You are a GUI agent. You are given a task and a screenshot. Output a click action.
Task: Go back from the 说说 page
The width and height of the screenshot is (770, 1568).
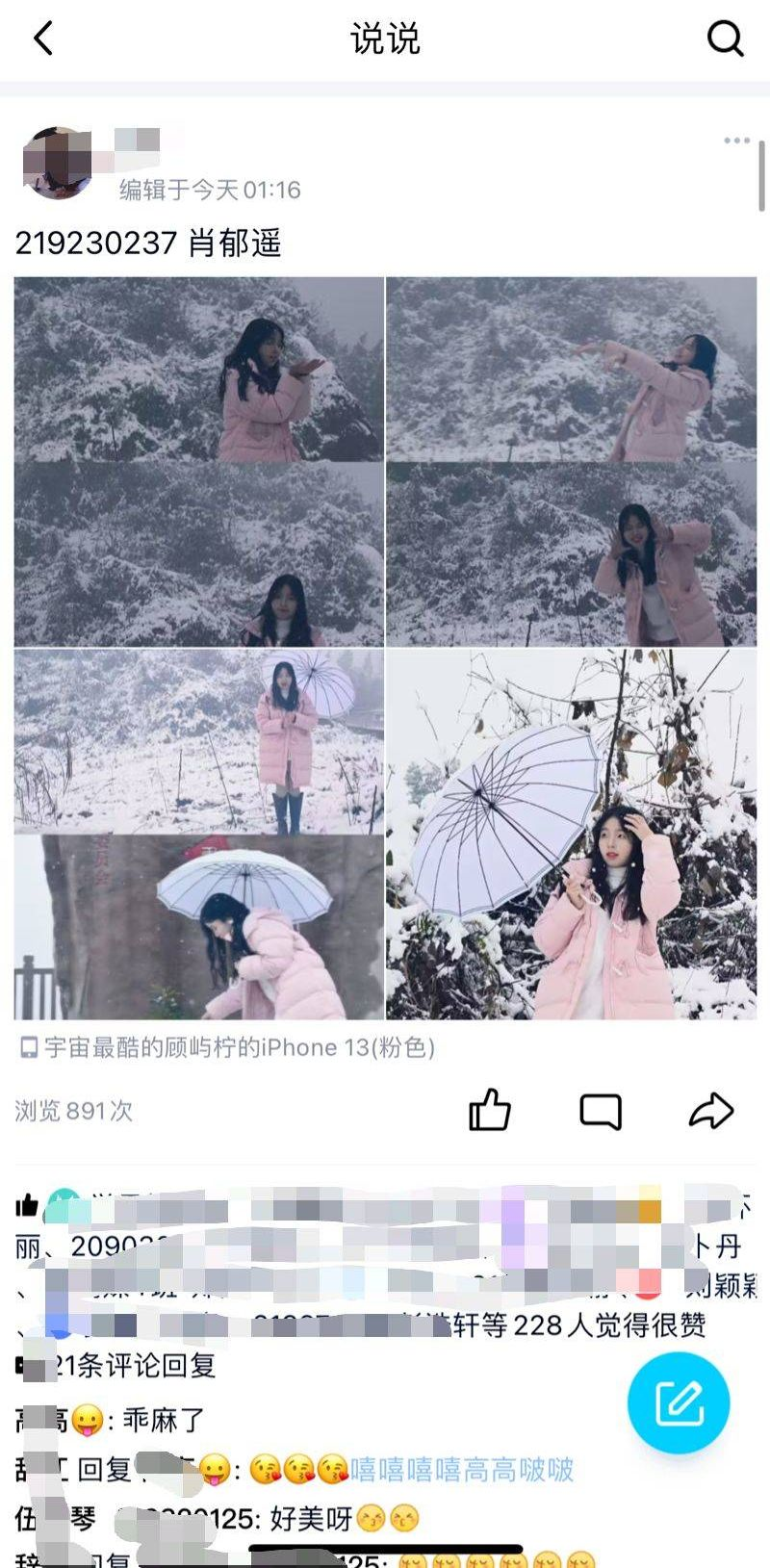tap(43, 39)
